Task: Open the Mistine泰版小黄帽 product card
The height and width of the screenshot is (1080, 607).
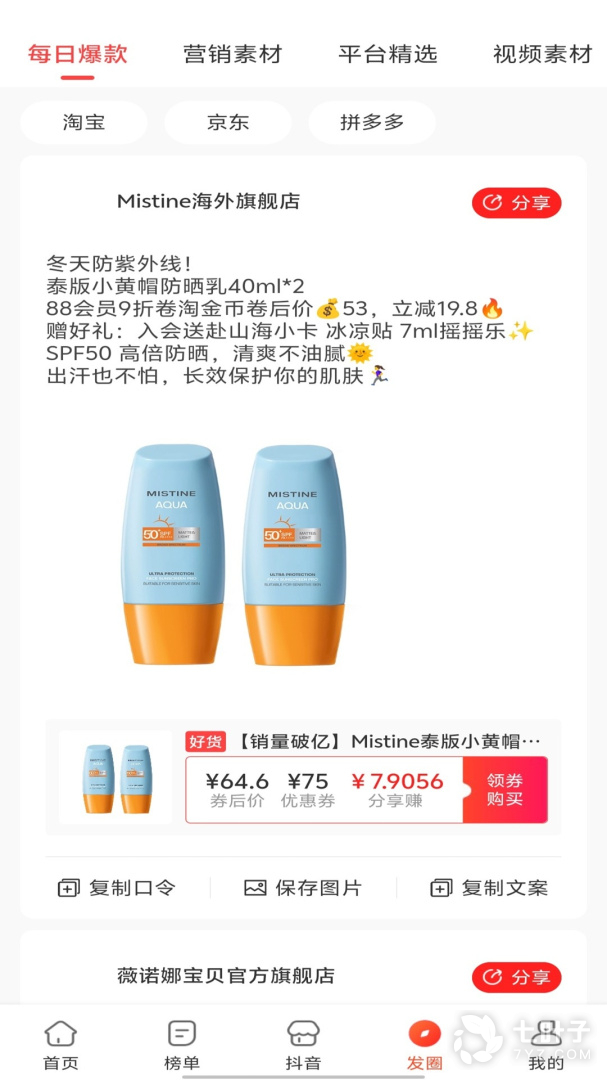Action: pos(390,742)
